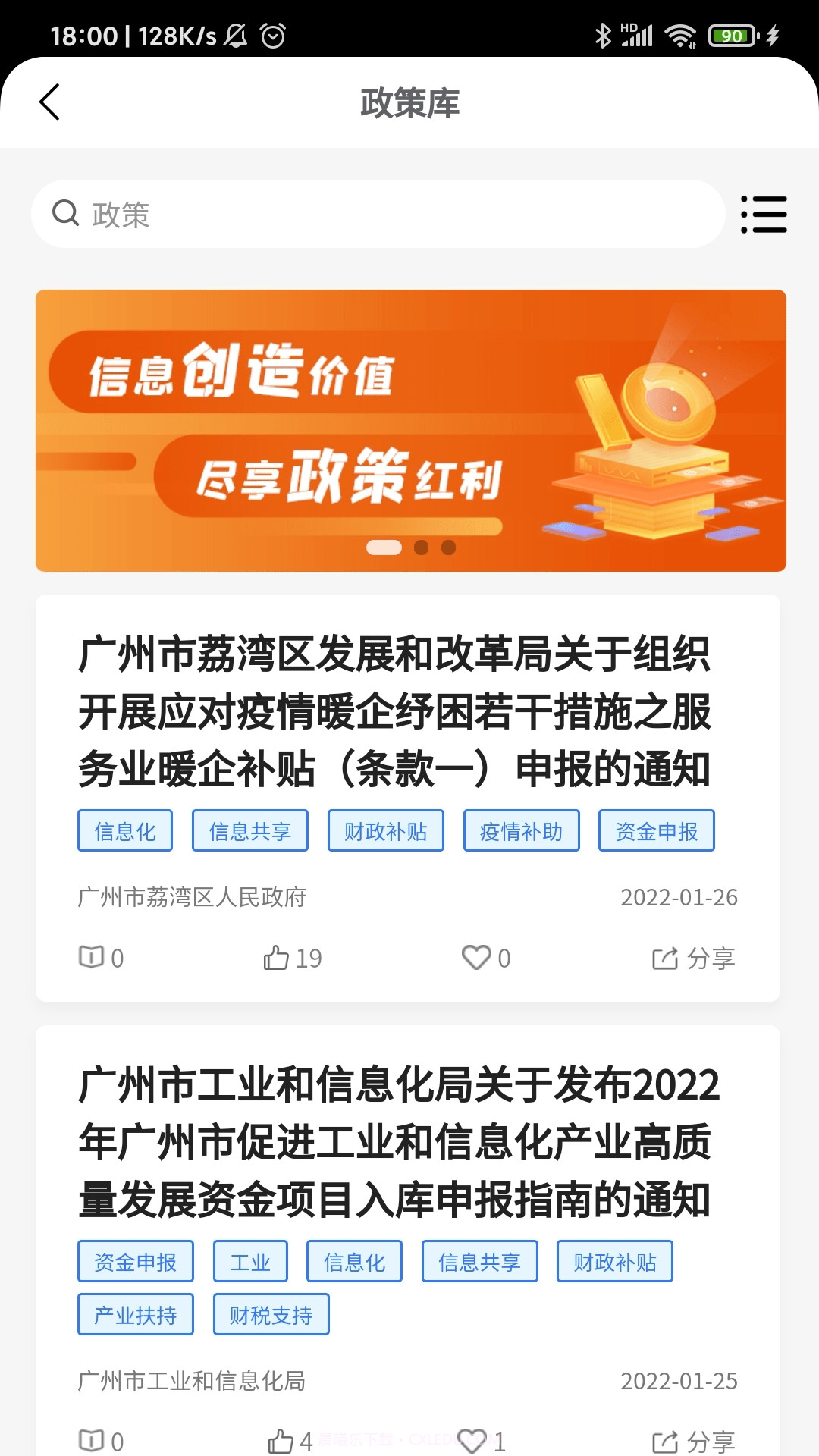Select 资金申报 tag on 荔湾区 policy
The width and height of the screenshot is (819, 1456).
point(656,831)
